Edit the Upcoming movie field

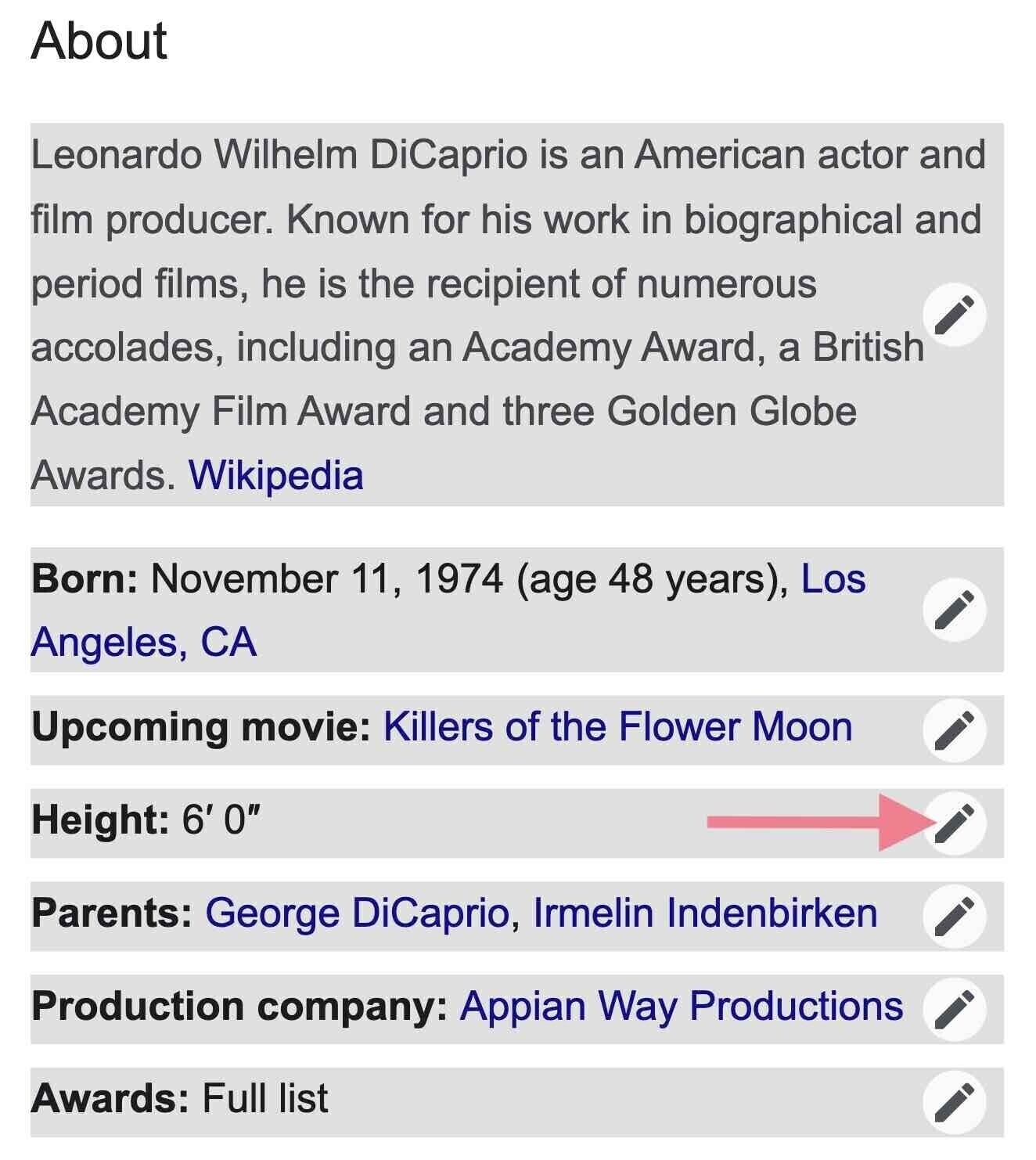[958, 728]
